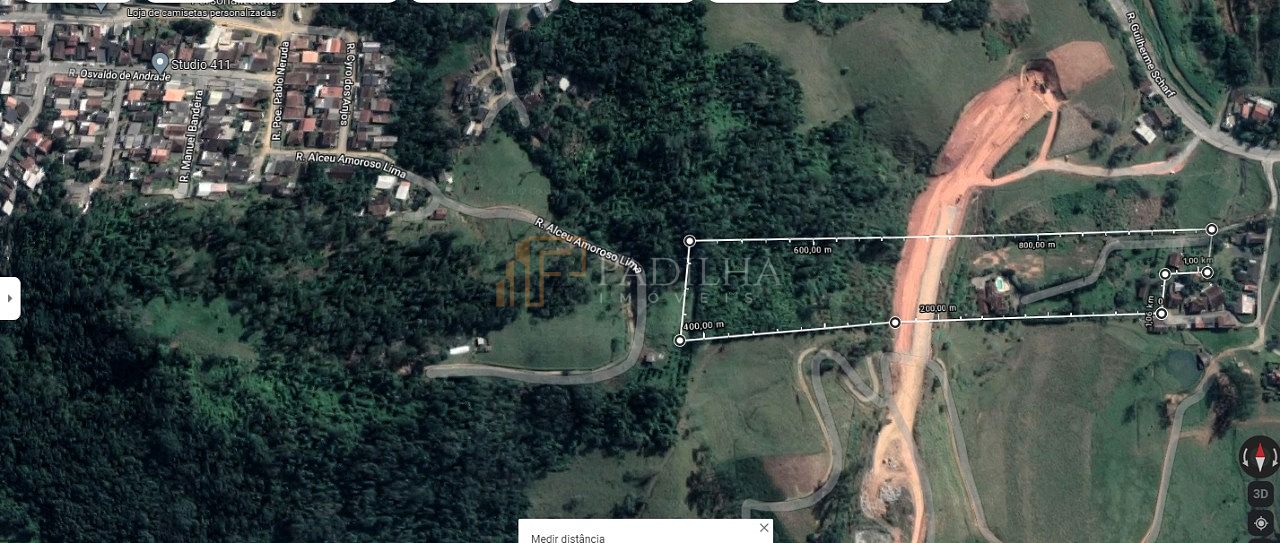Reset the compass orientation

coord(1260,457)
